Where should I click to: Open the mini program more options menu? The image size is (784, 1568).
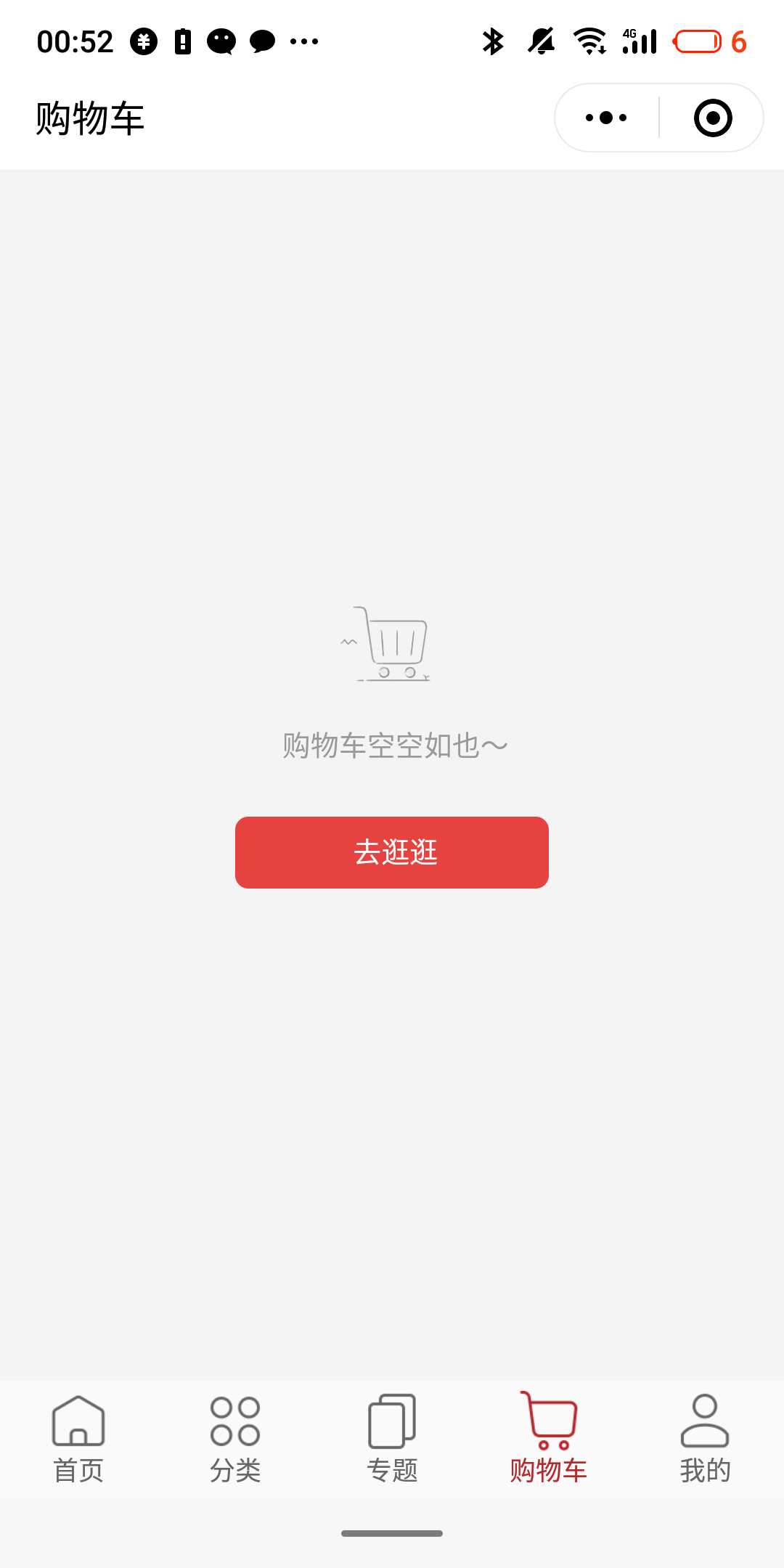(x=606, y=118)
